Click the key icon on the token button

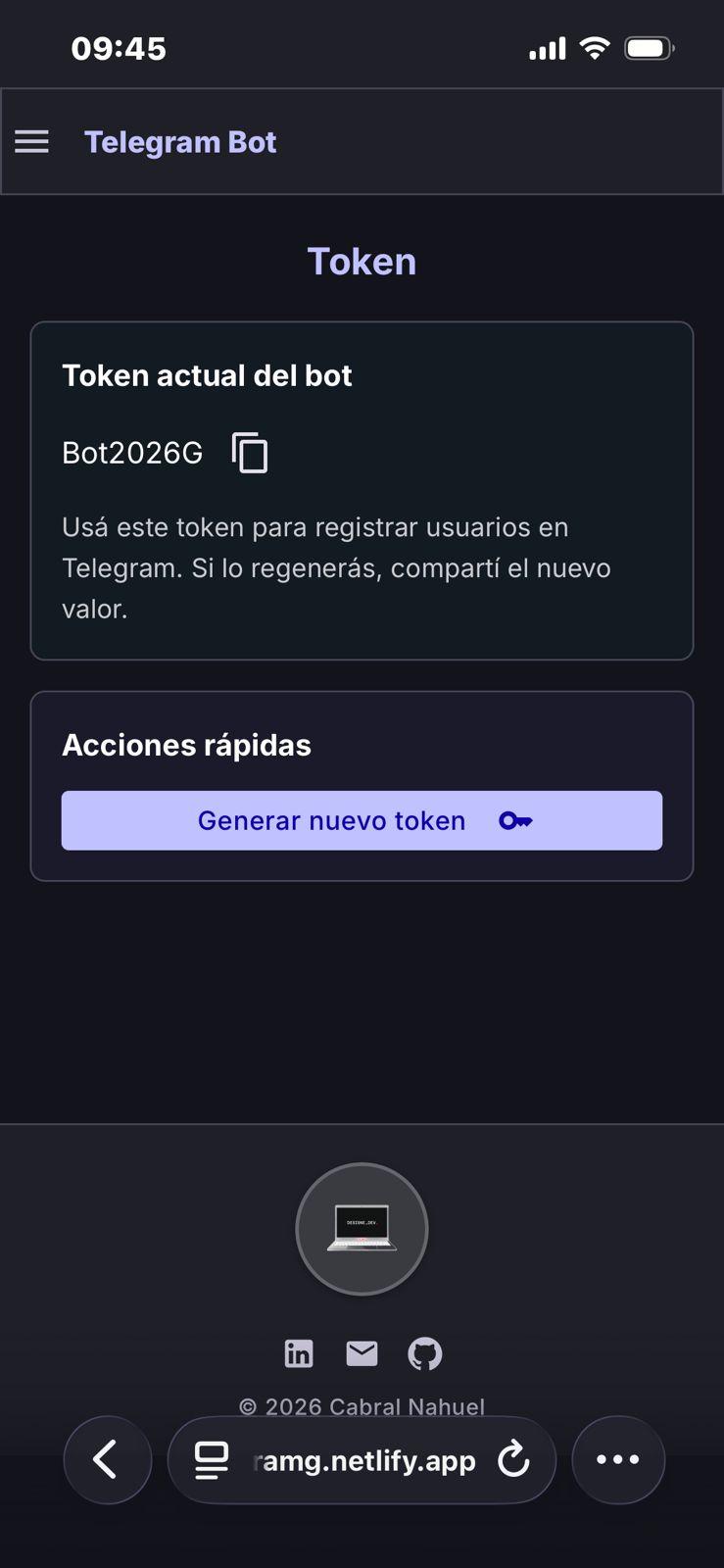pyautogui.click(x=514, y=820)
